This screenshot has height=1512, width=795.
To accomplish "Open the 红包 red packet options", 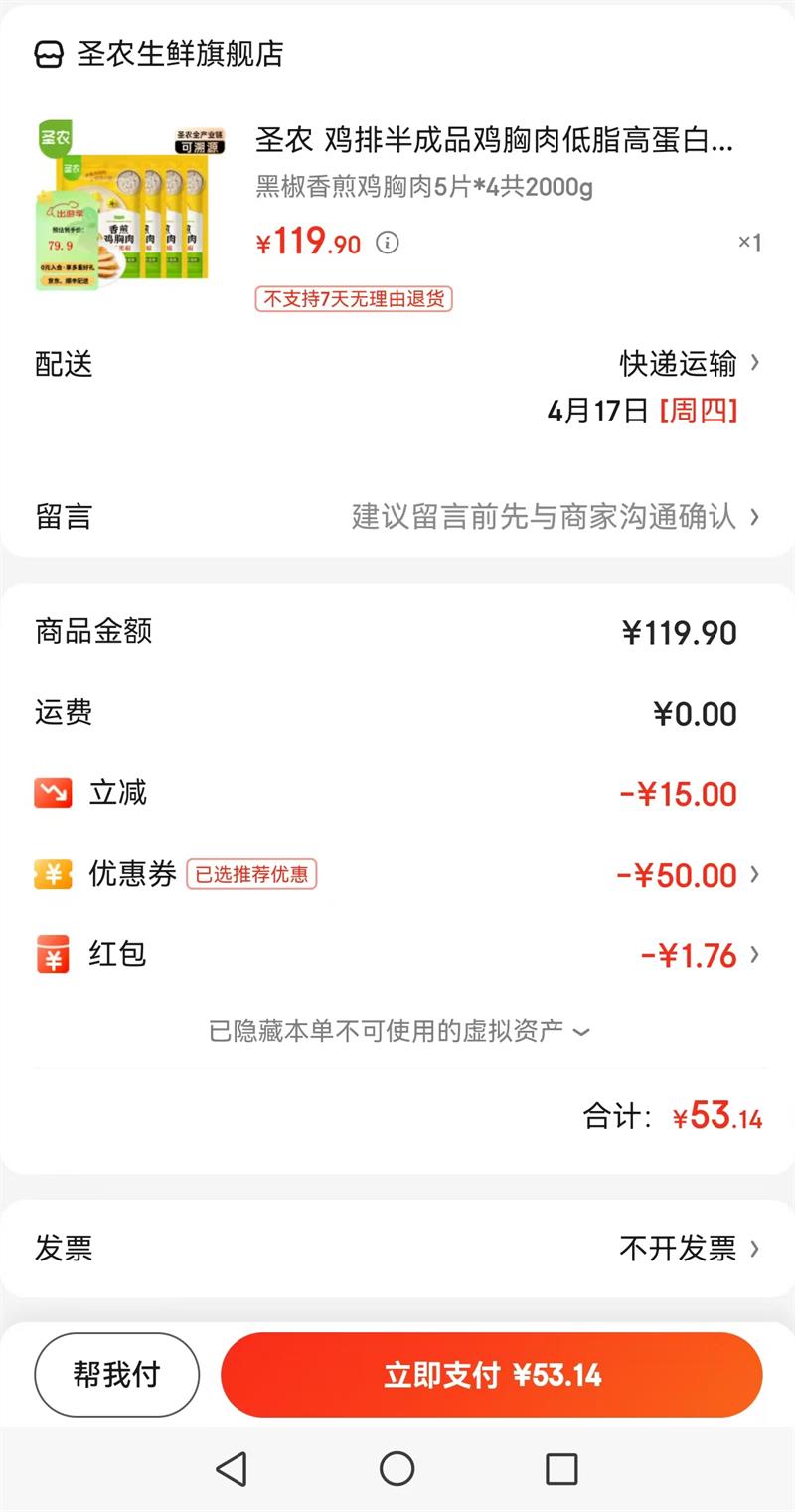I will pyautogui.click(x=397, y=955).
